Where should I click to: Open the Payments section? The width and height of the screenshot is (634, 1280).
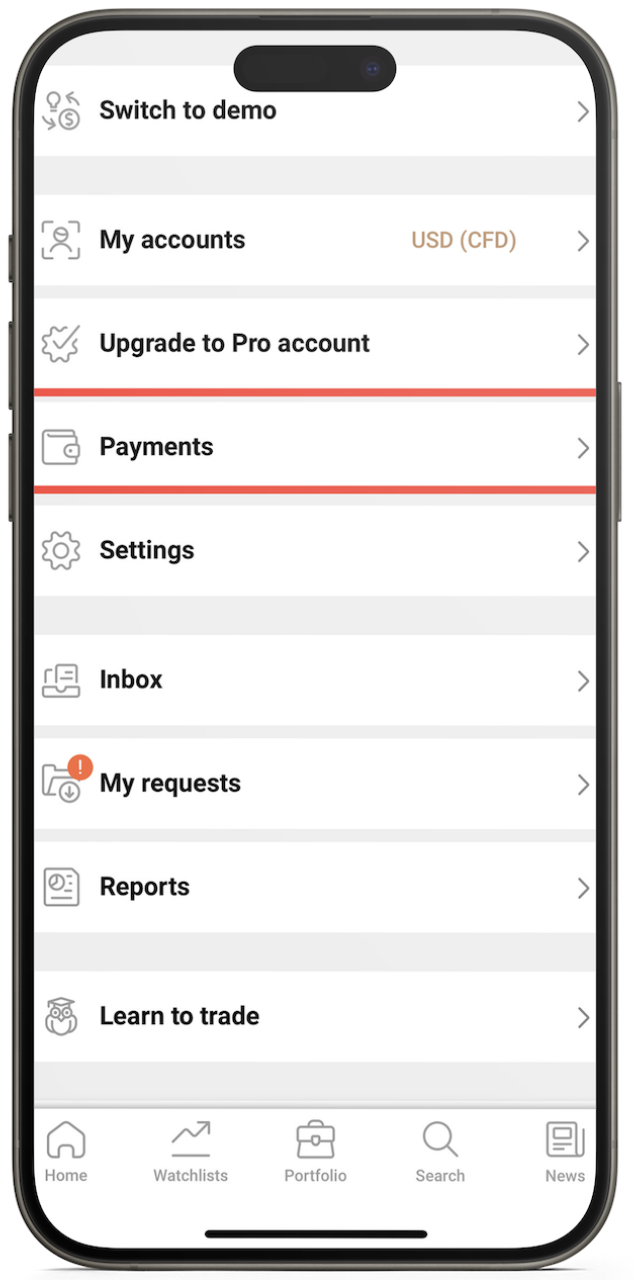coord(156,447)
